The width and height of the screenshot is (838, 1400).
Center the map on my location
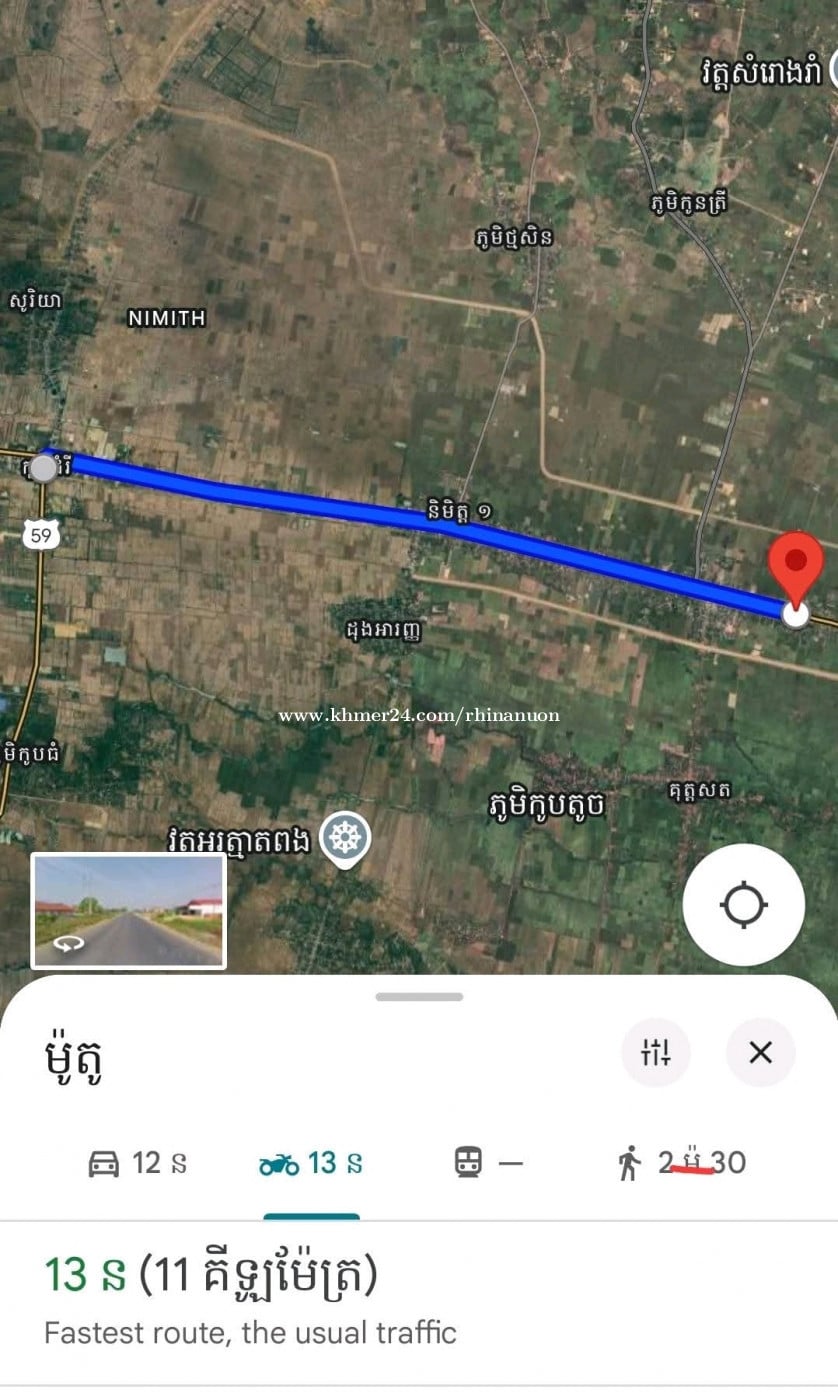coord(743,905)
